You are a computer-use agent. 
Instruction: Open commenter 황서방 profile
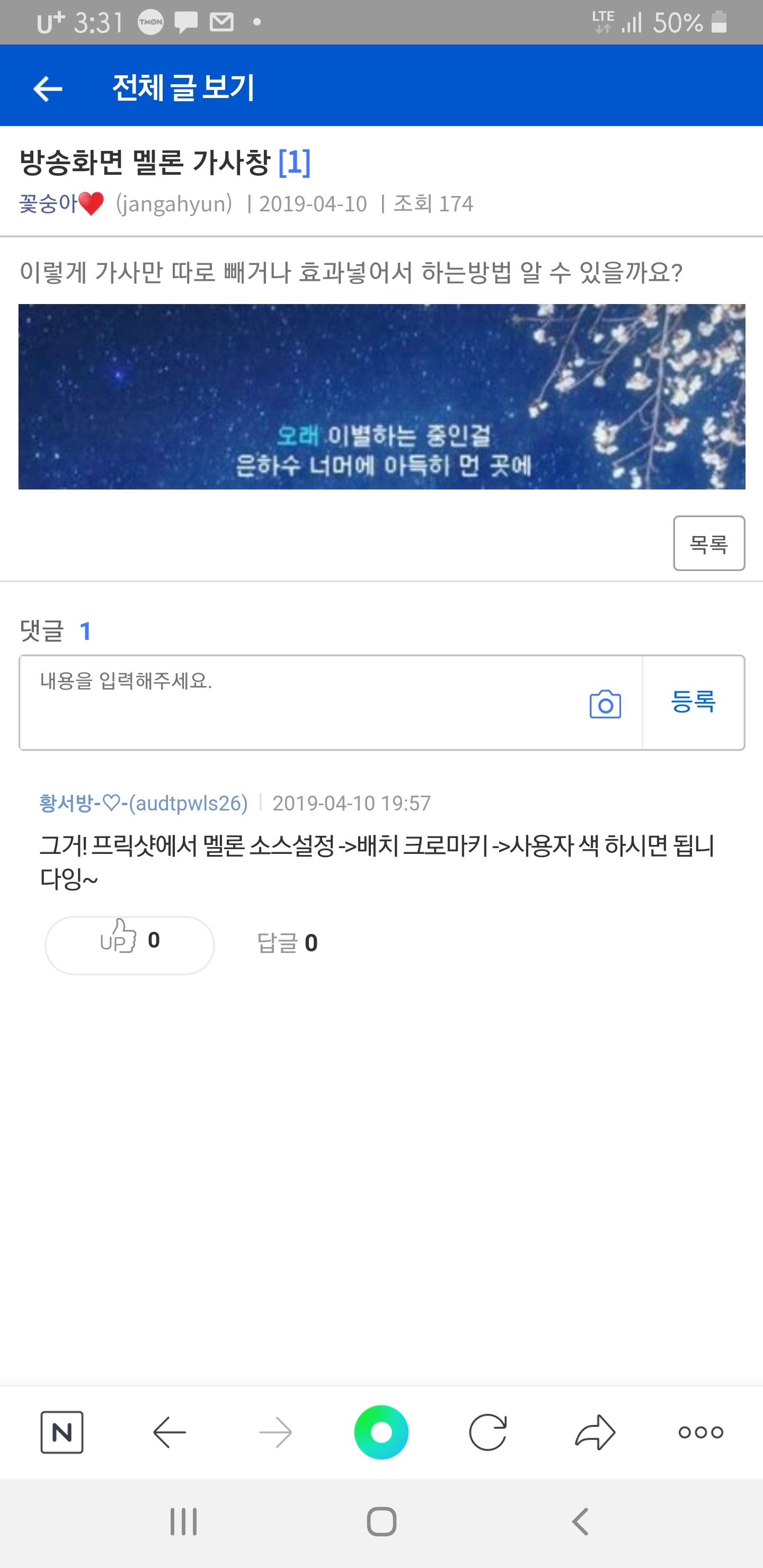pyautogui.click(x=144, y=803)
